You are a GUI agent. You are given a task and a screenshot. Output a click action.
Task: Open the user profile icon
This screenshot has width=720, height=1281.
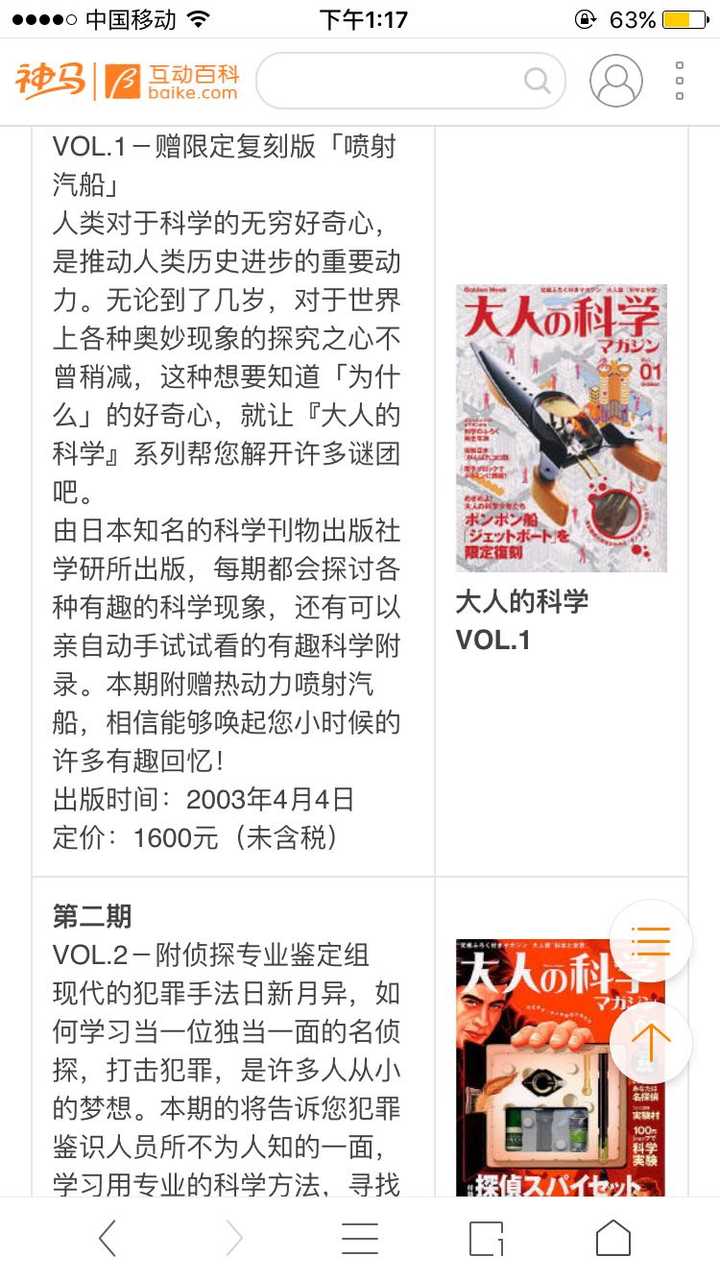click(x=616, y=81)
